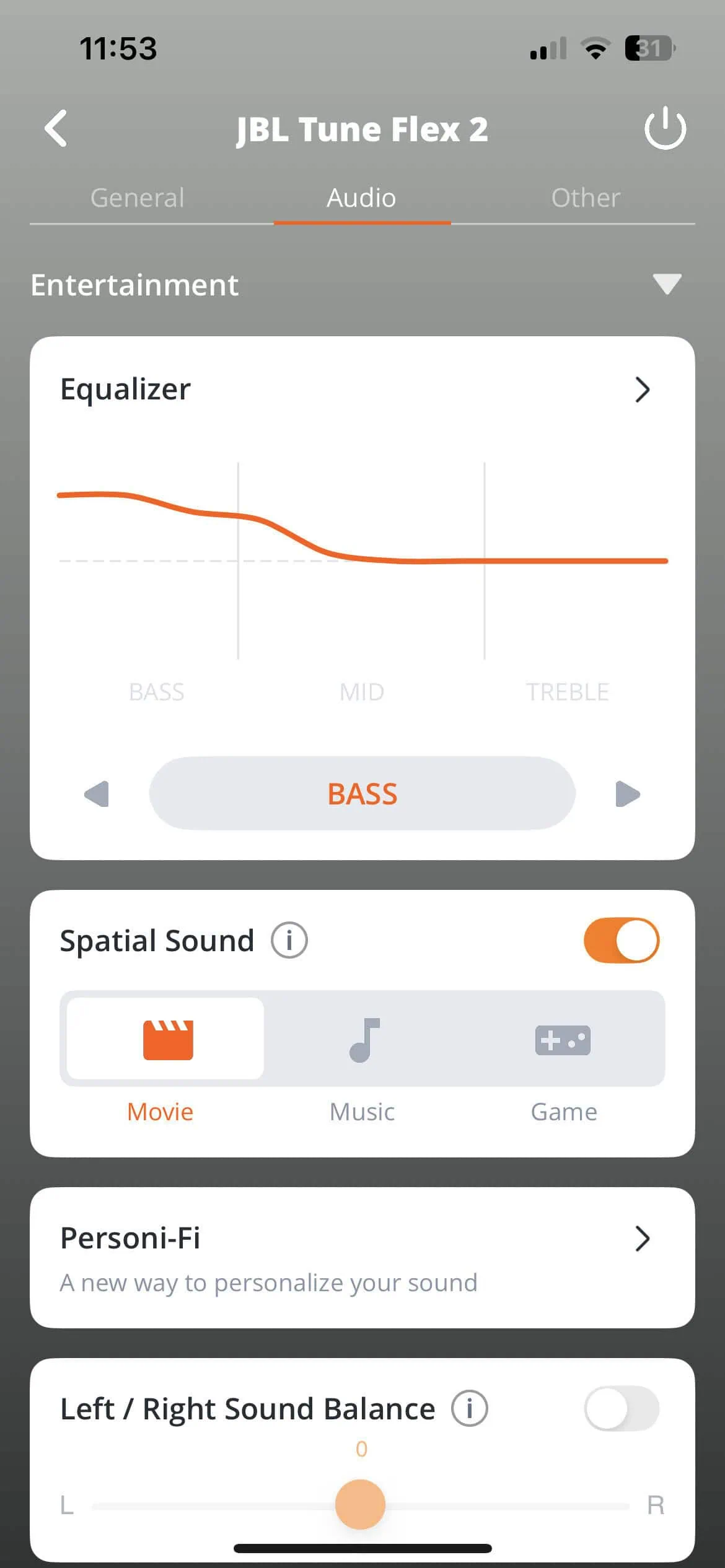
Task: Collapse the Entertainment section arrow
Action: (x=667, y=284)
